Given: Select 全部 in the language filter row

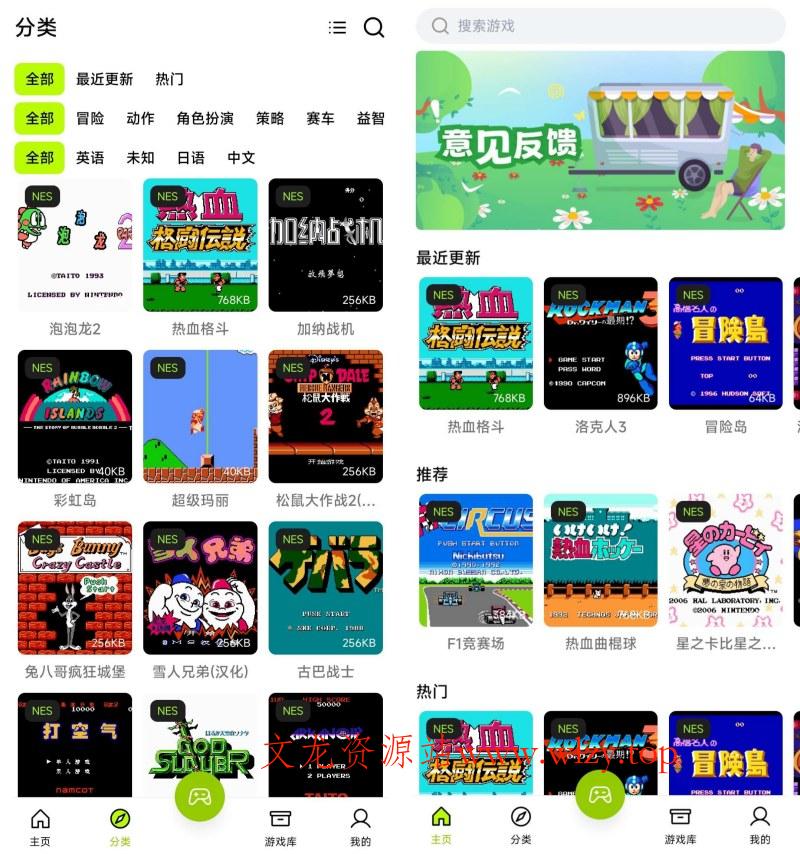Looking at the screenshot, I should tap(40, 157).
